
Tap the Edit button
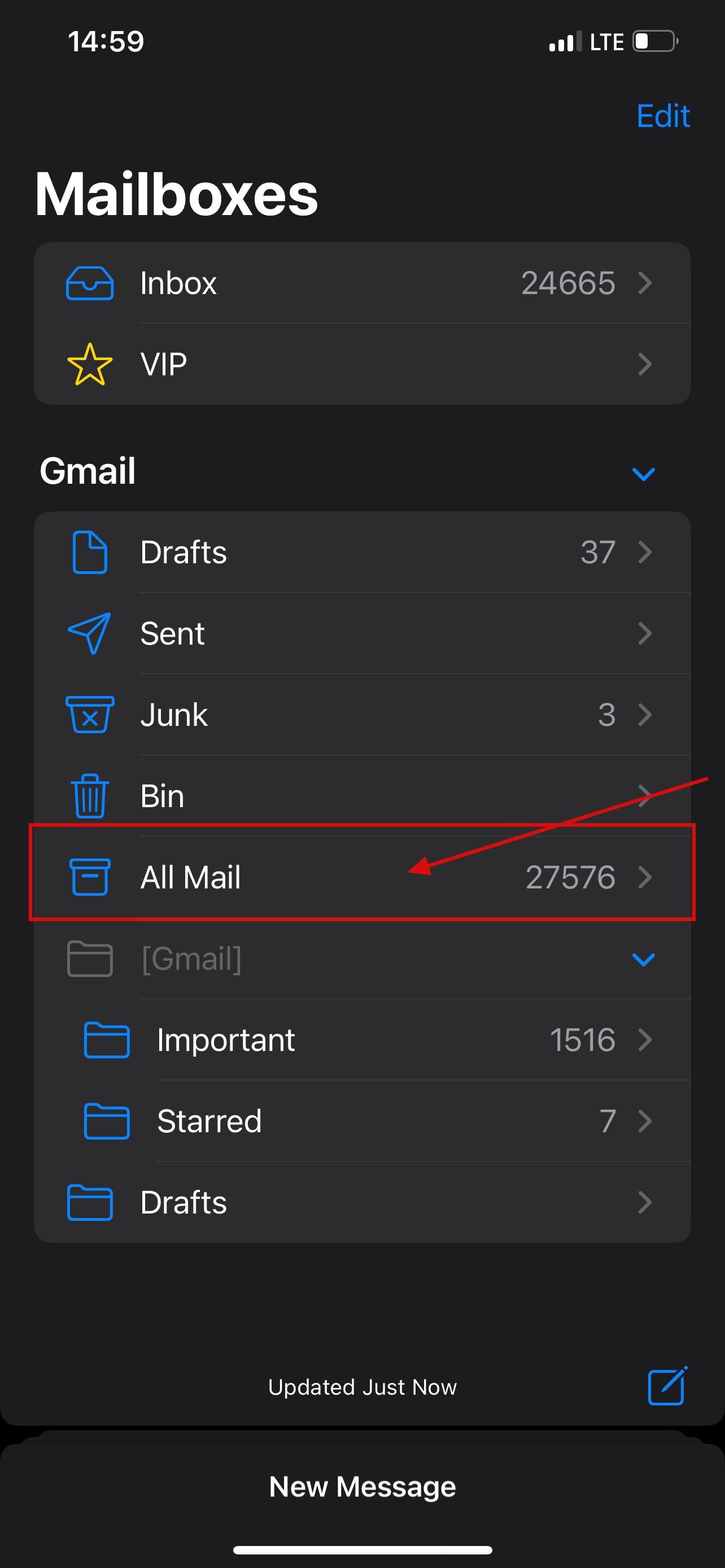(x=662, y=116)
